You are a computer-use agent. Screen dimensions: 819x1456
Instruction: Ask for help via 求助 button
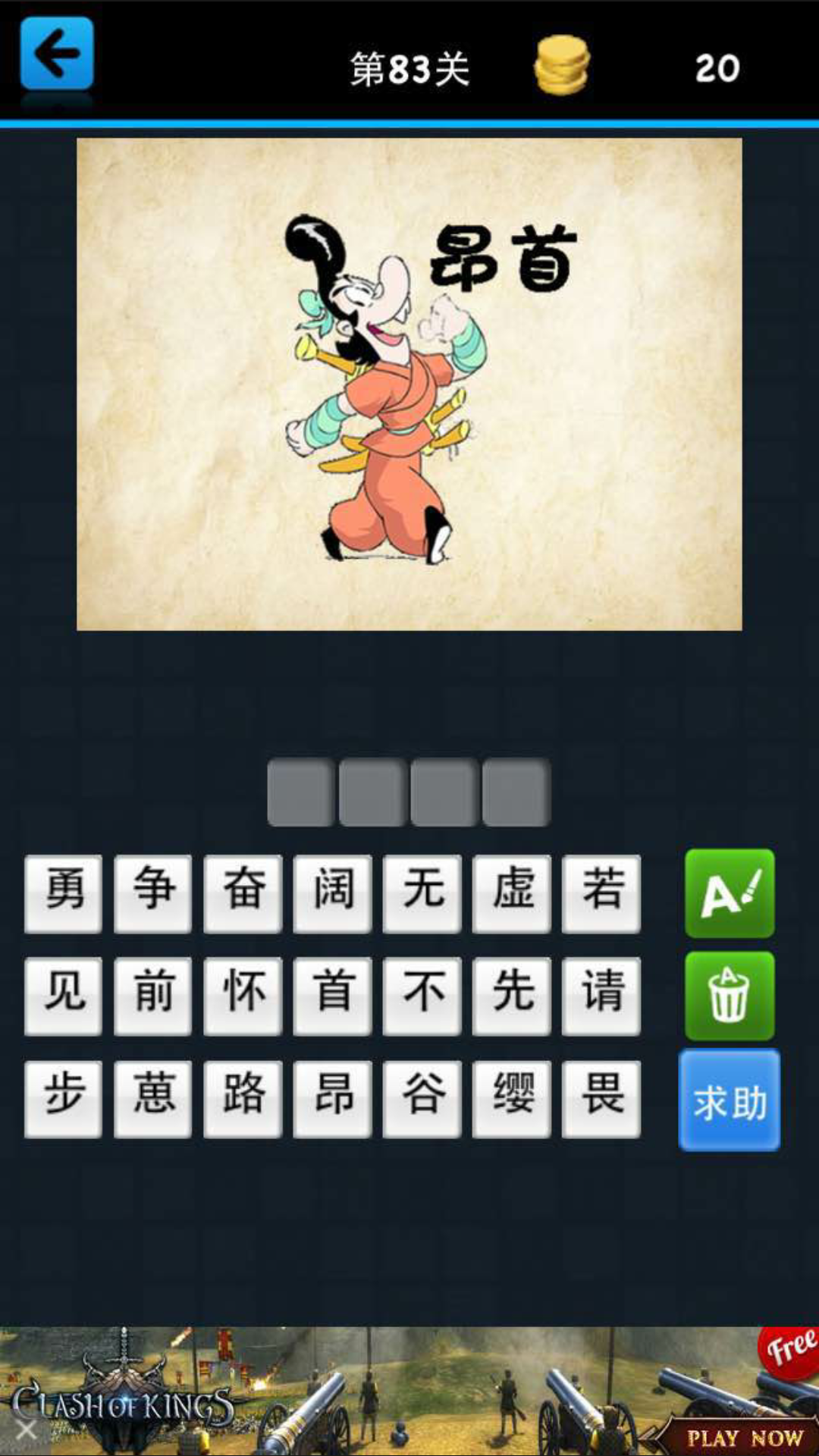tap(730, 1100)
